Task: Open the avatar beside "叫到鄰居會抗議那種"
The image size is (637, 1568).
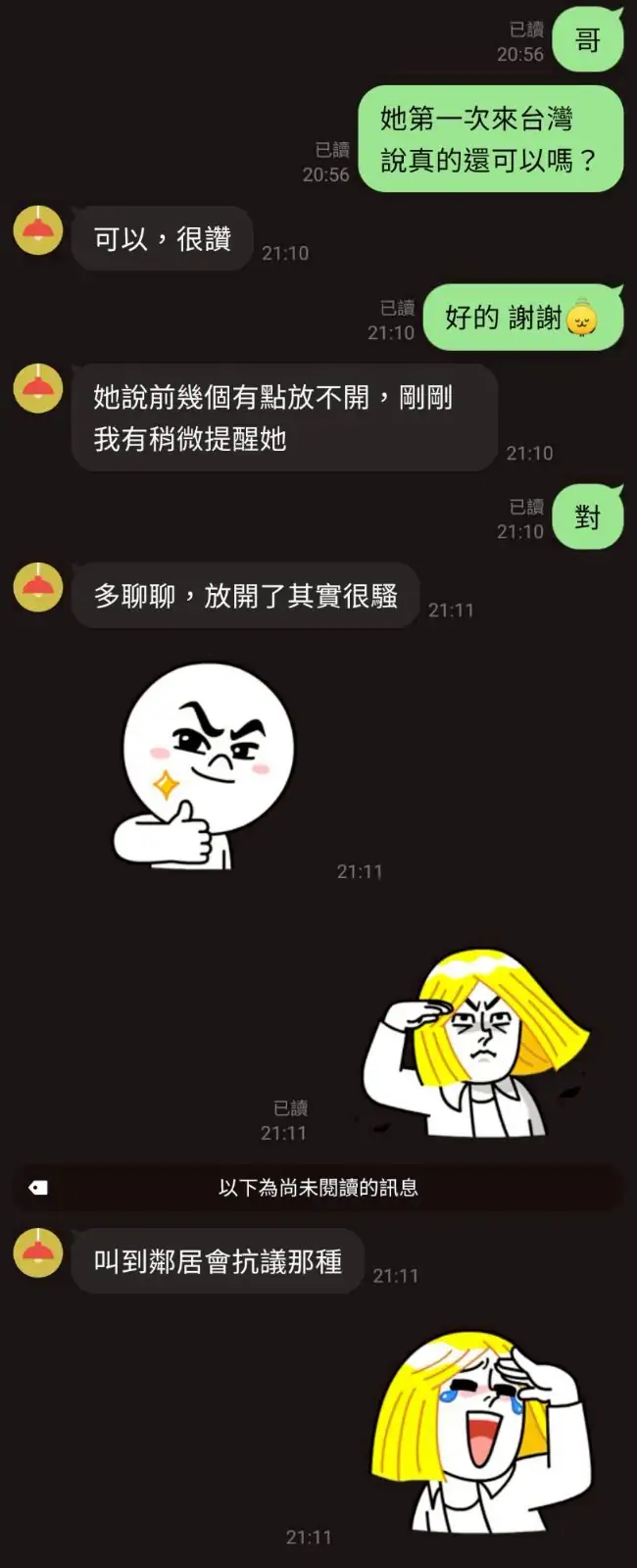Action: [x=38, y=1253]
